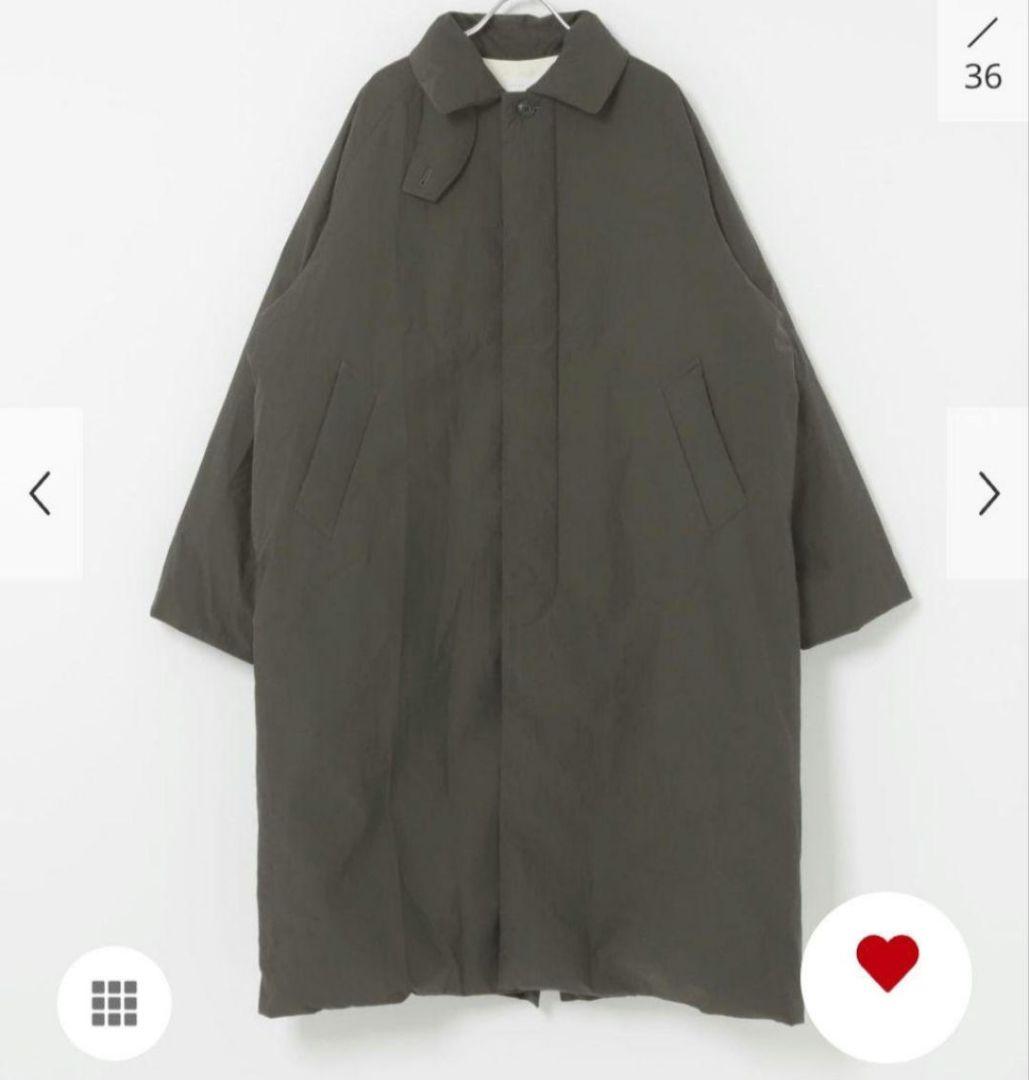
Task: Click the 36 image total label
Action: (984, 72)
